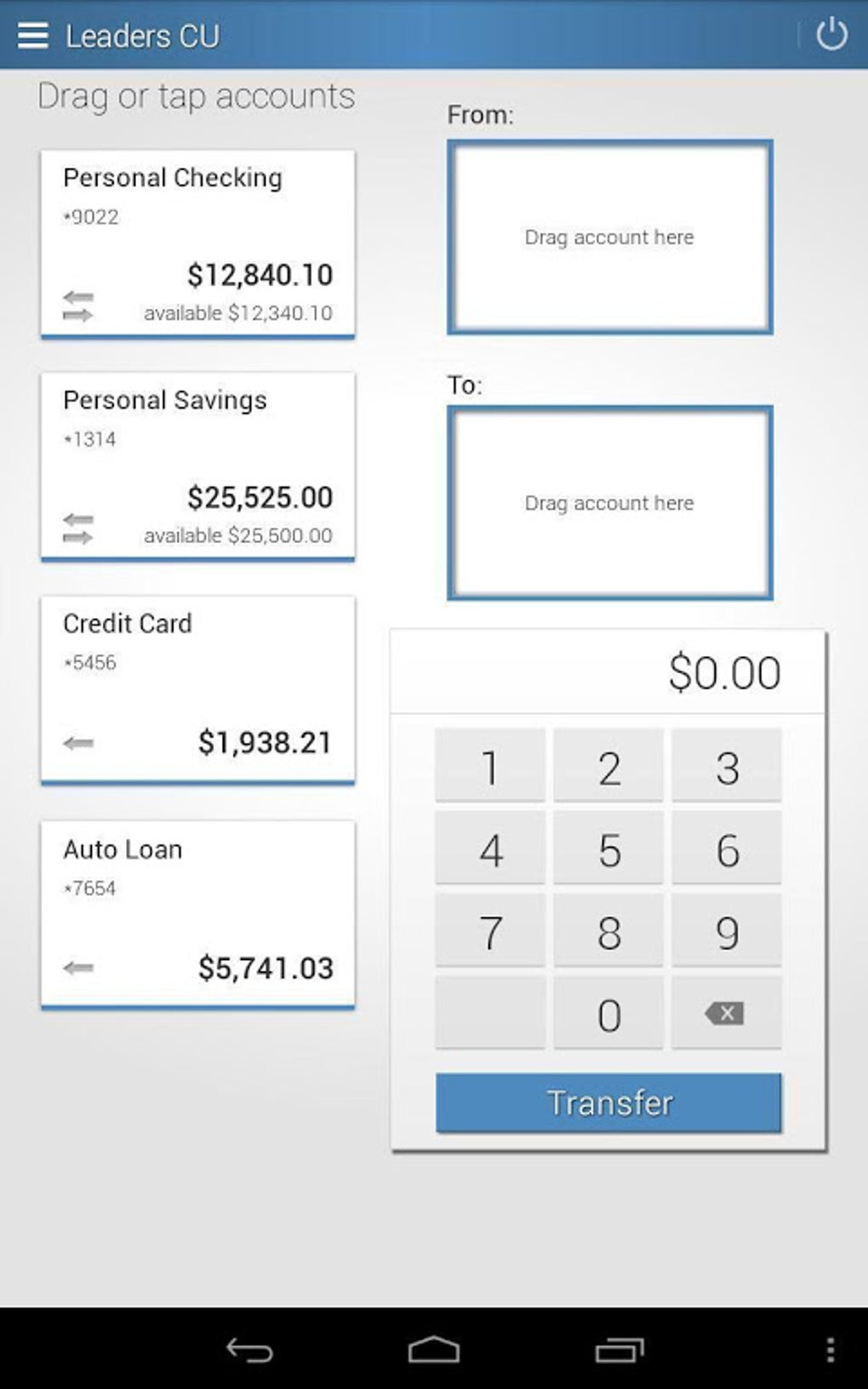Choose the Auto Loan account
868x1389 pixels.
click(197, 913)
